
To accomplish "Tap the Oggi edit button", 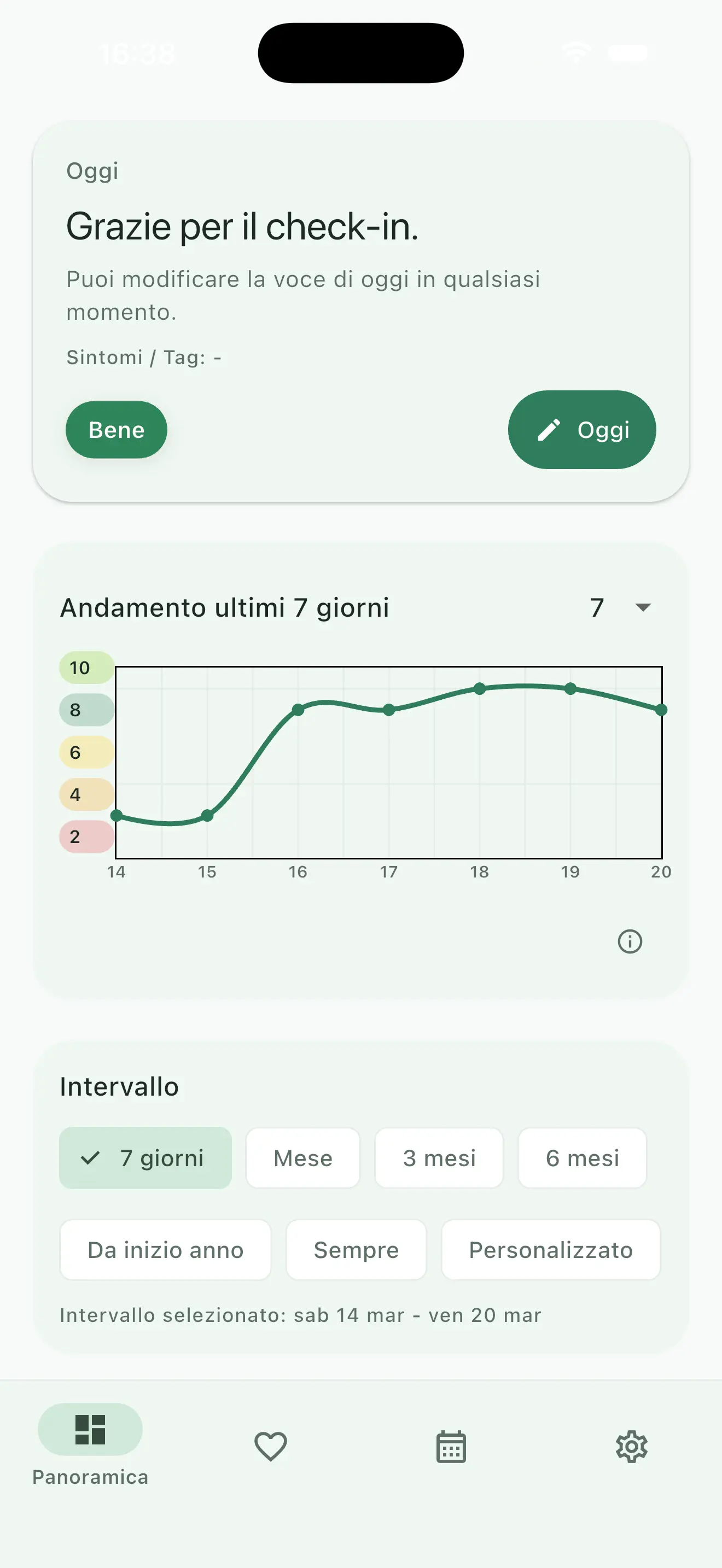I will (582, 429).
